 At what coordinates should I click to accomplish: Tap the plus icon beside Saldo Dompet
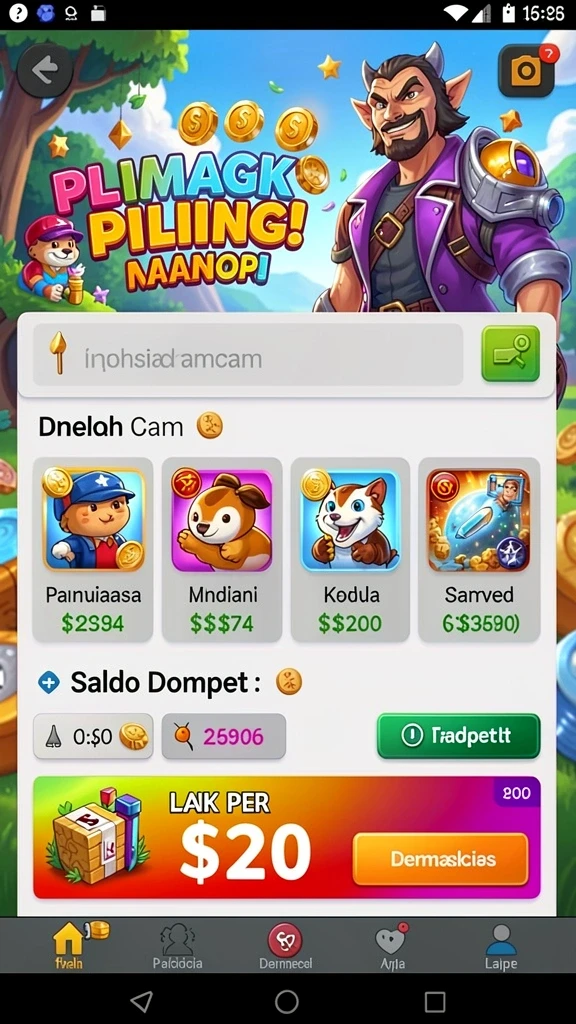coord(49,682)
